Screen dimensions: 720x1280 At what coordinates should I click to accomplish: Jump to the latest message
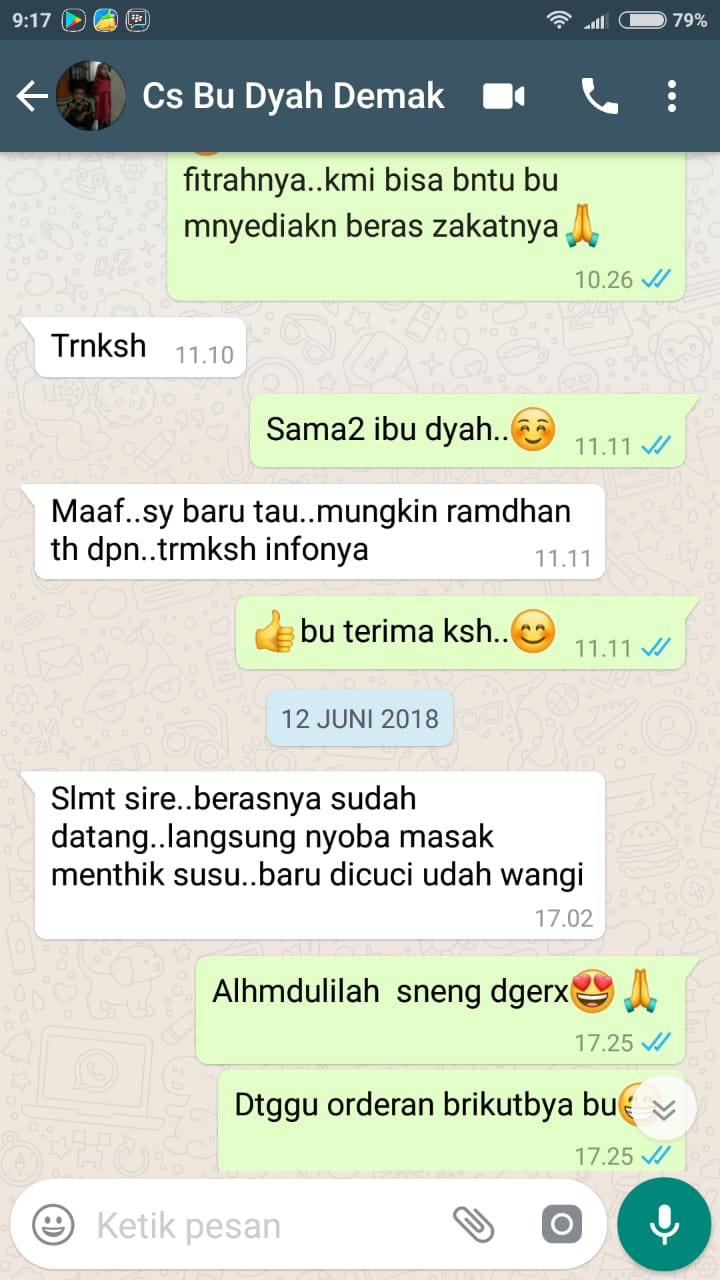pyautogui.click(x=664, y=1108)
